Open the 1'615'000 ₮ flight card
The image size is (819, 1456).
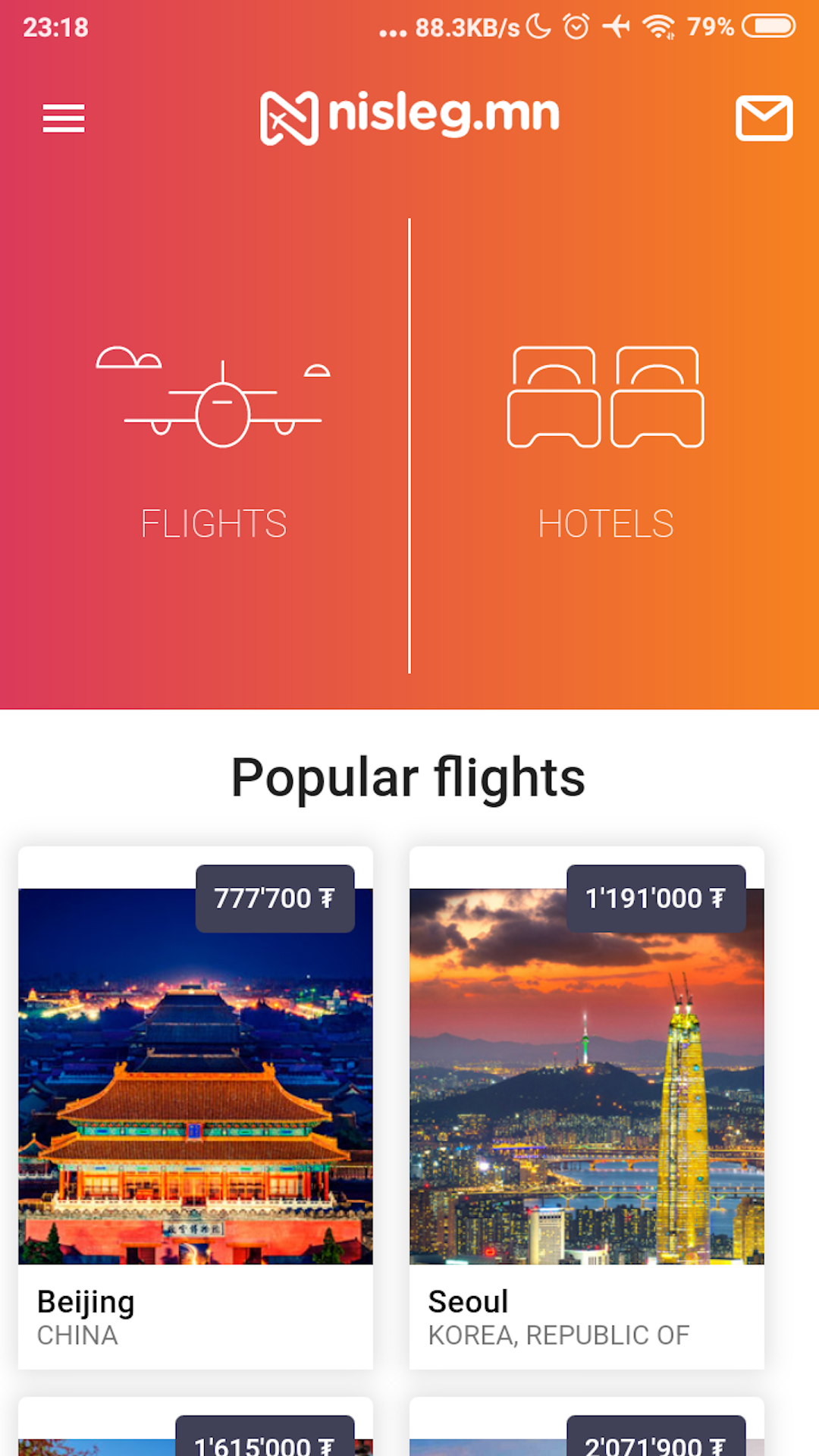point(196,1433)
